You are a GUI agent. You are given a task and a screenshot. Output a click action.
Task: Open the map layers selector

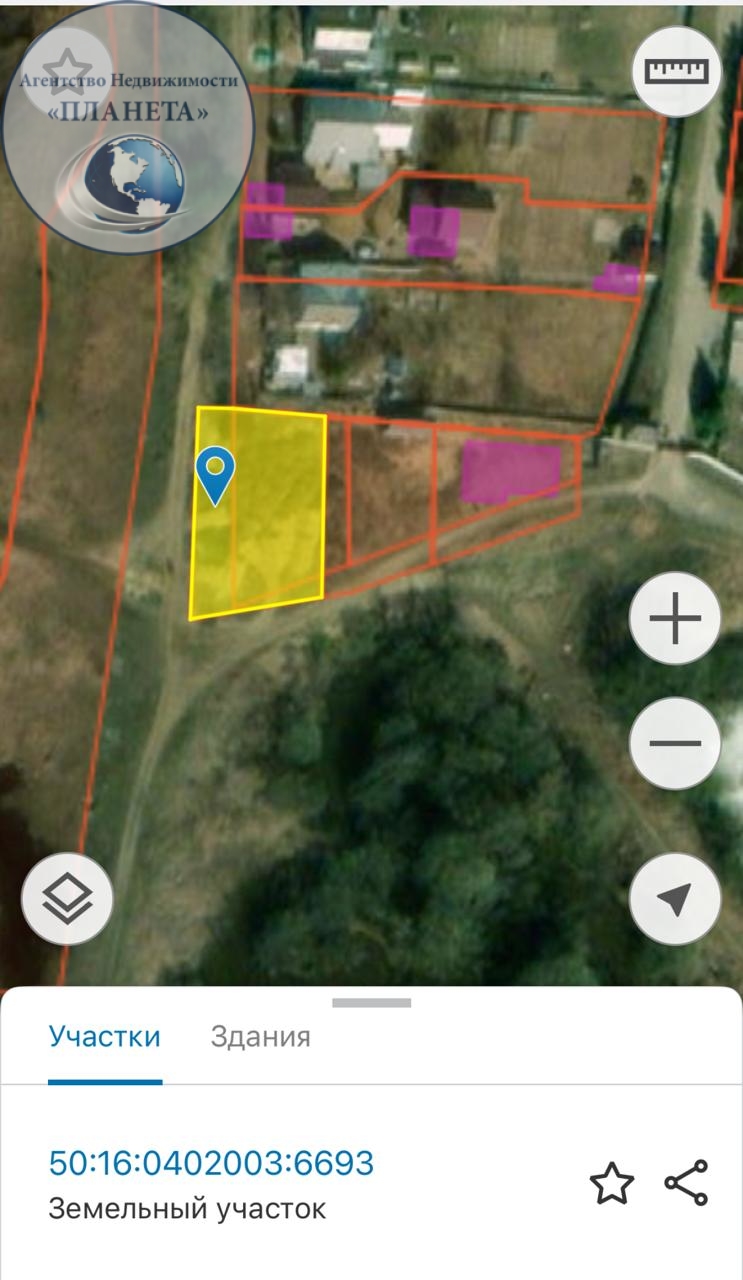68,898
